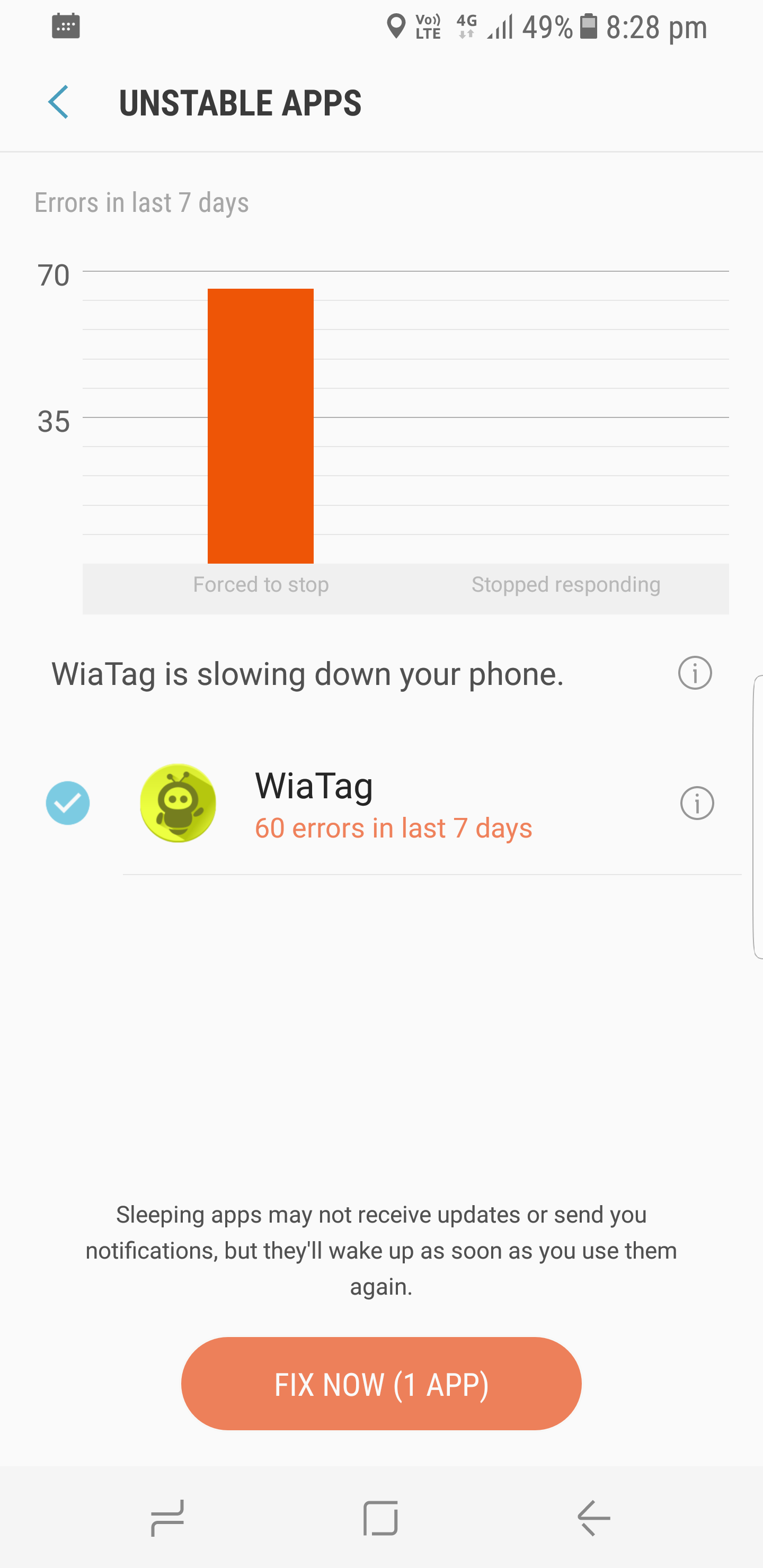This screenshot has width=763, height=1568.
Task: Uncheck the WiaTag app checkbox
Action: [x=68, y=803]
